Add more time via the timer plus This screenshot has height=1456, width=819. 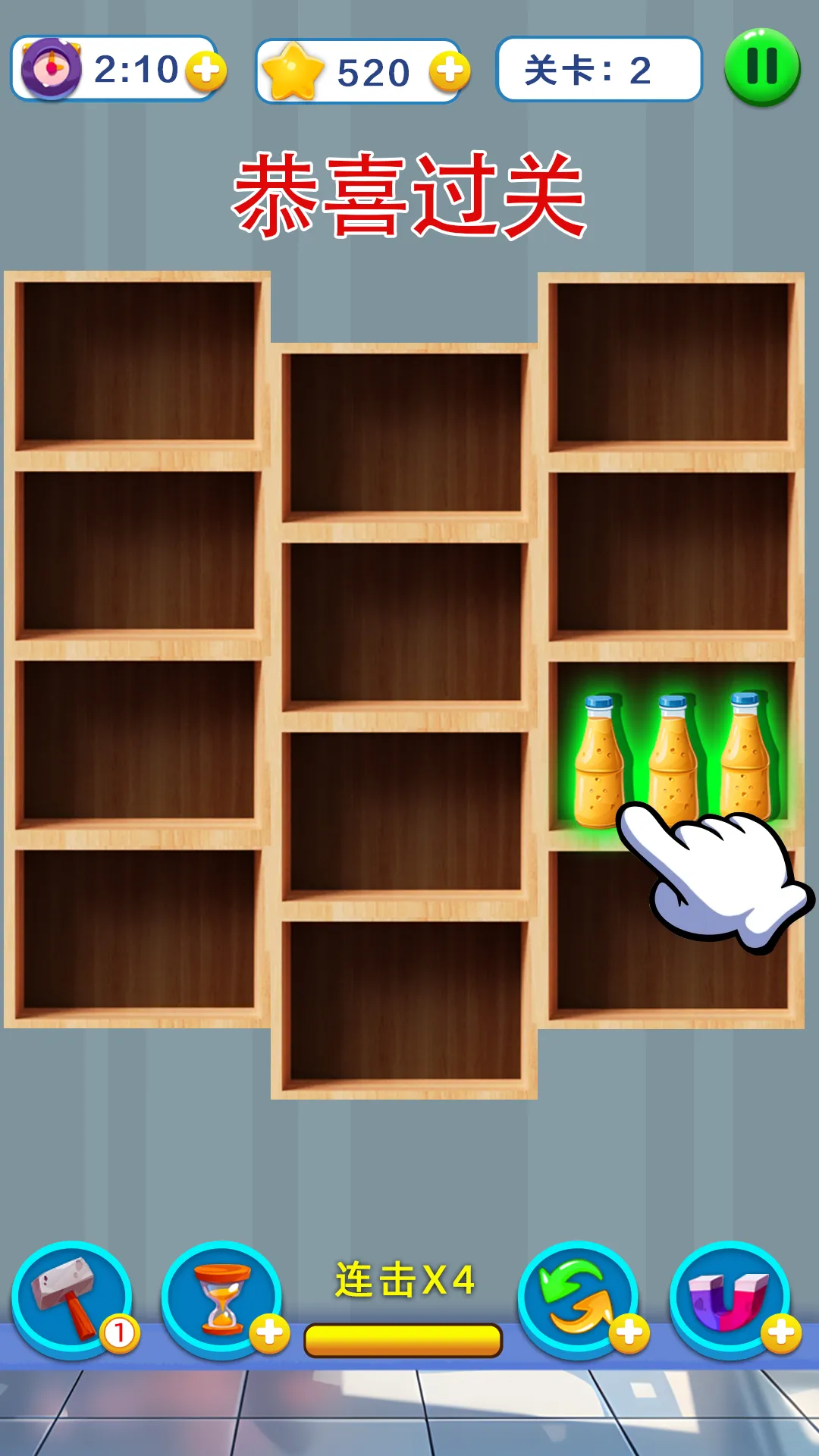pyautogui.click(x=206, y=71)
